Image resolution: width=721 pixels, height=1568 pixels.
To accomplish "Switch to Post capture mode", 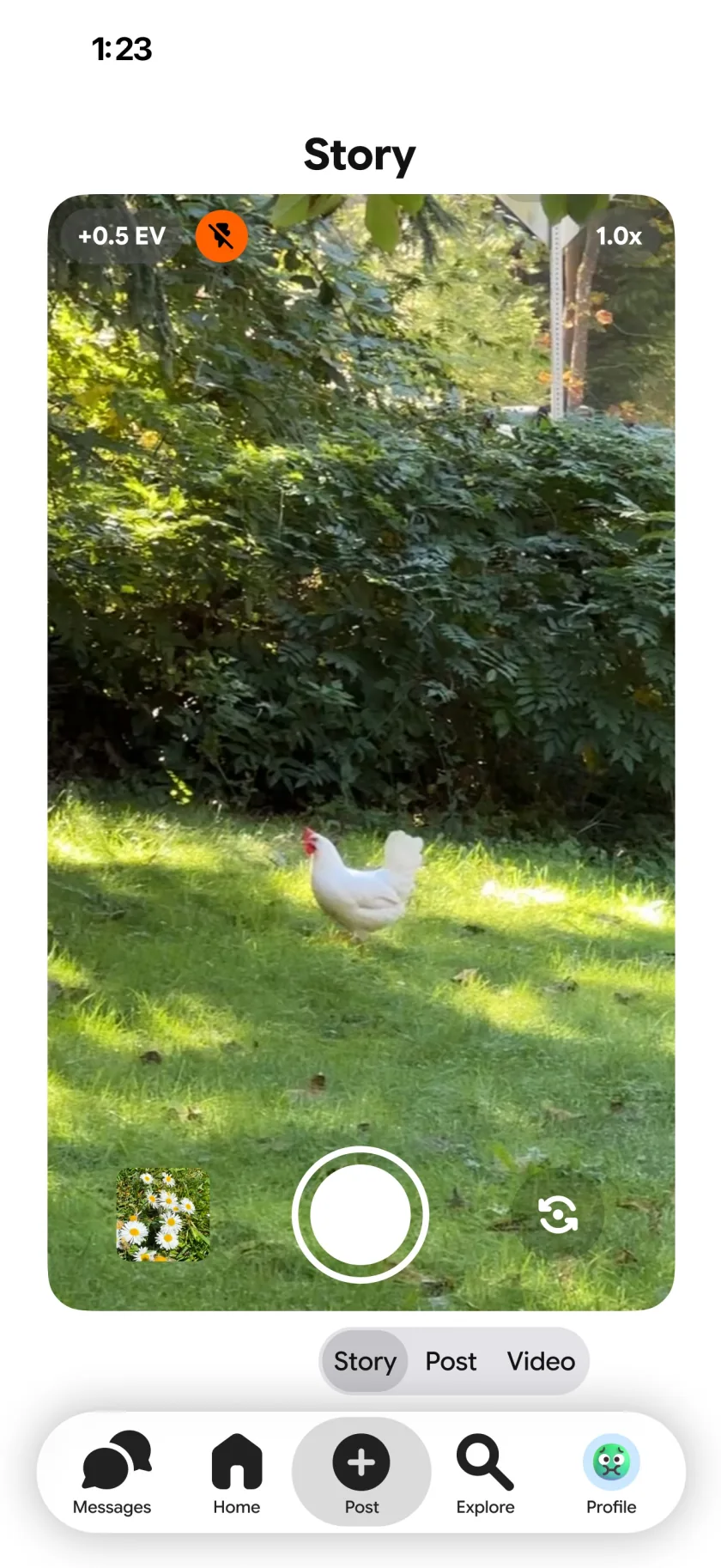I will pyautogui.click(x=451, y=1361).
